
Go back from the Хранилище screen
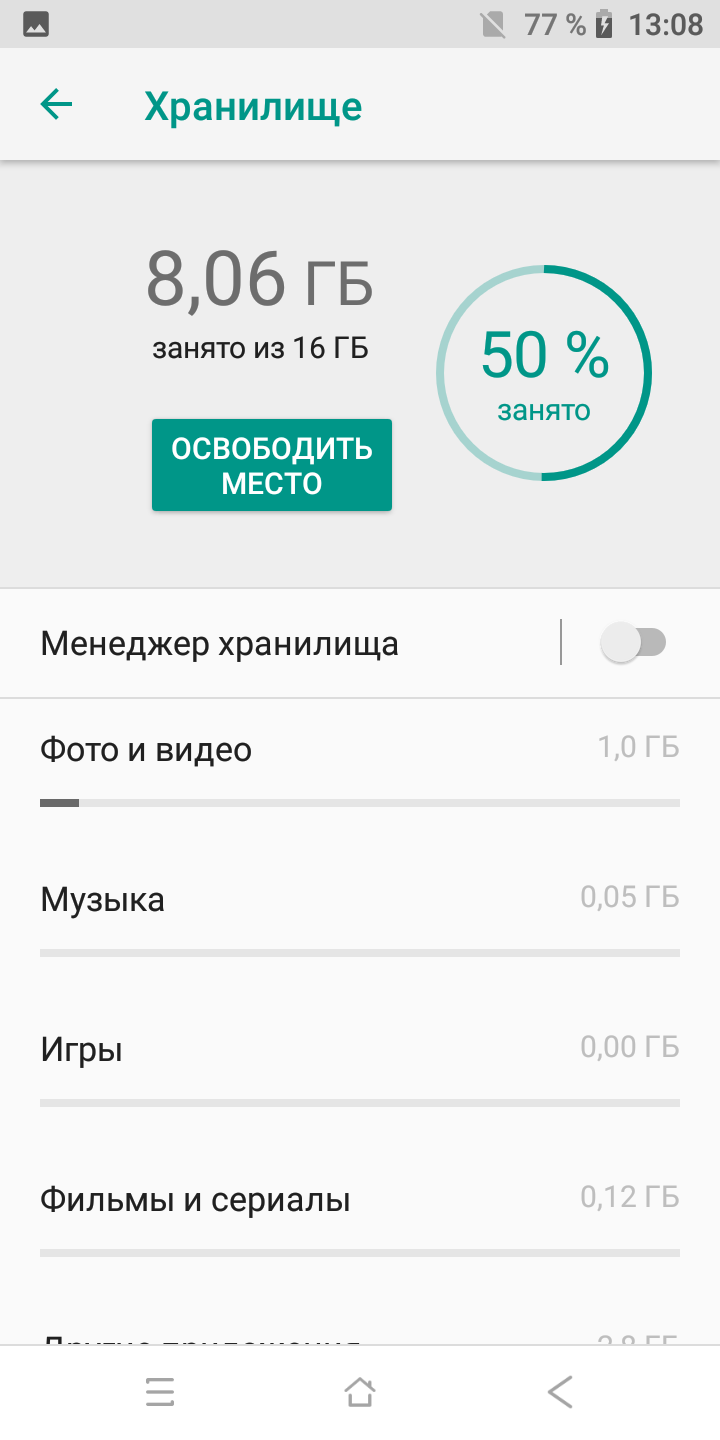pyautogui.click(x=57, y=105)
